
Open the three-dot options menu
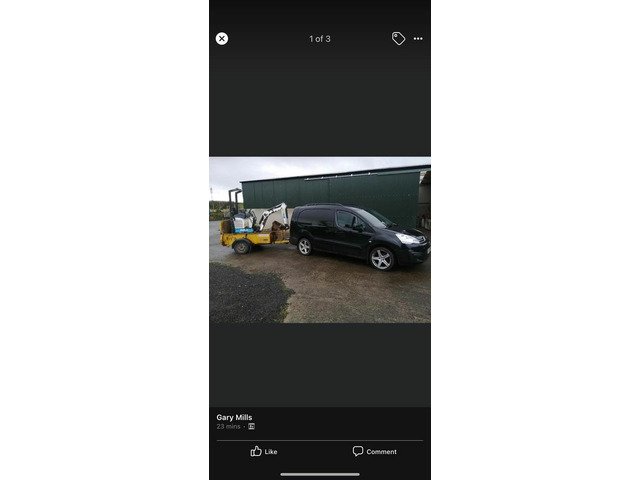click(418, 39)
